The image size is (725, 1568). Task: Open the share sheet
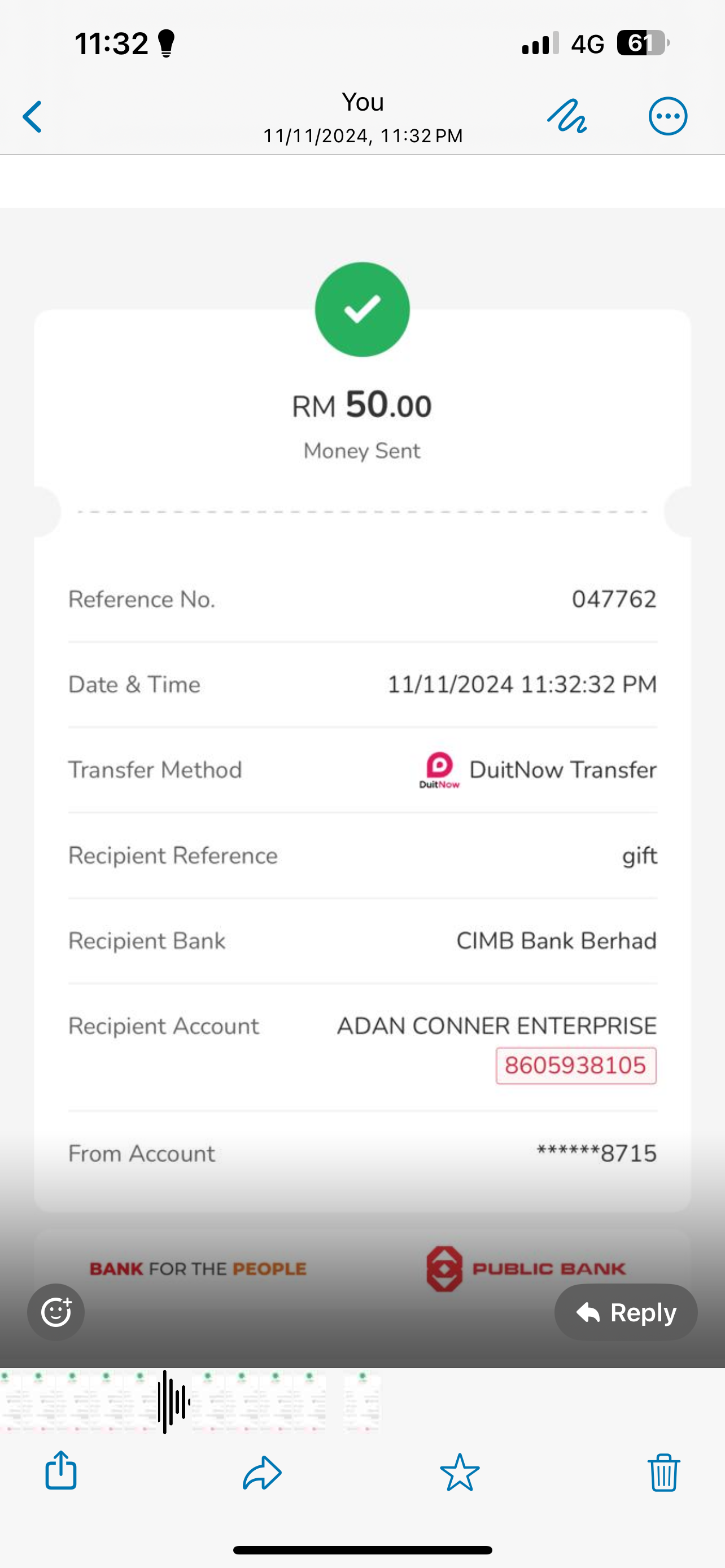click(61, 1472)
